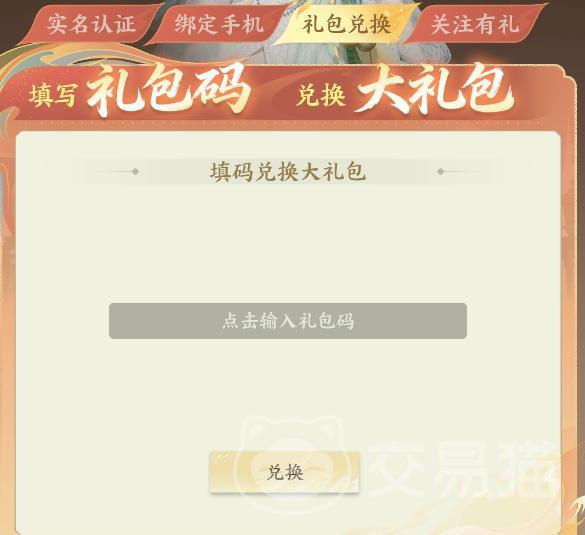
Task: Go to the 关注有礼 tab
Action: 475,25
